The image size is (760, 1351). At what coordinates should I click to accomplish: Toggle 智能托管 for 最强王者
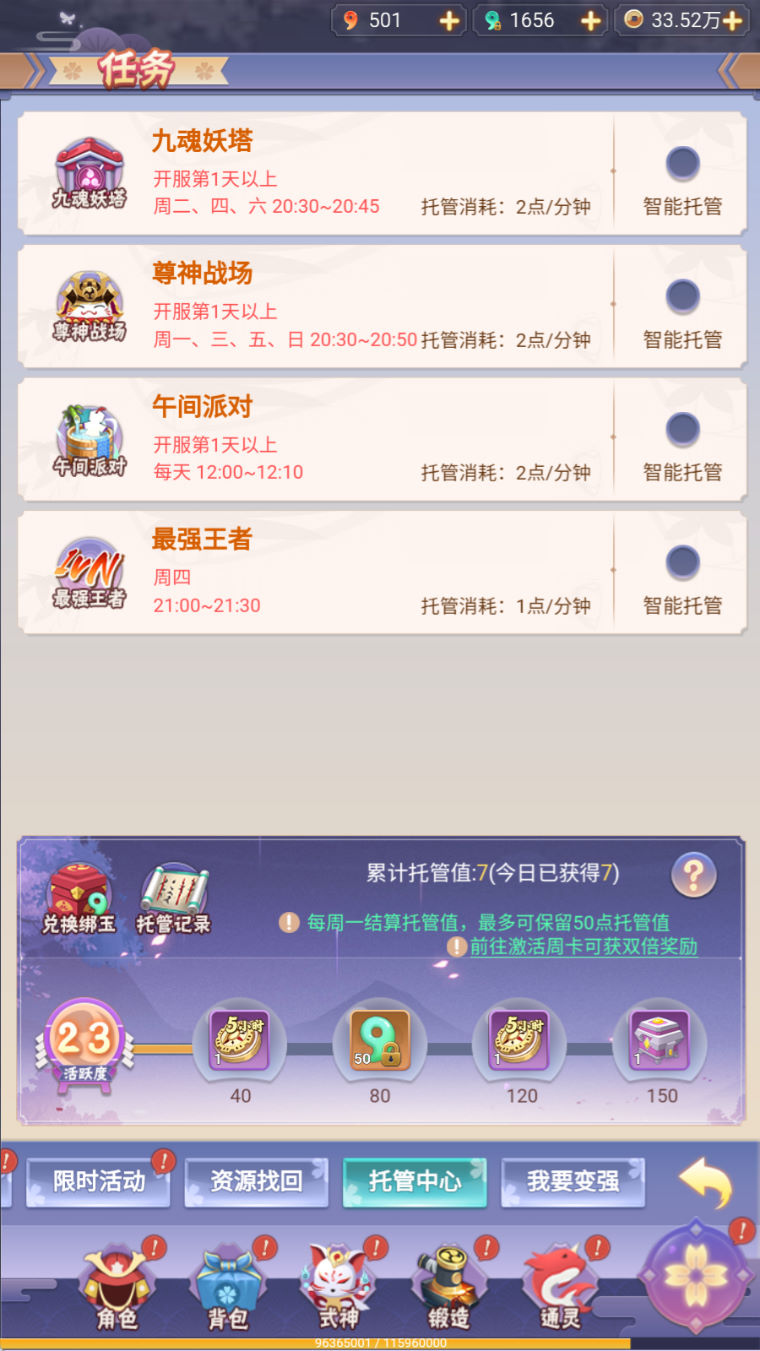683,562
